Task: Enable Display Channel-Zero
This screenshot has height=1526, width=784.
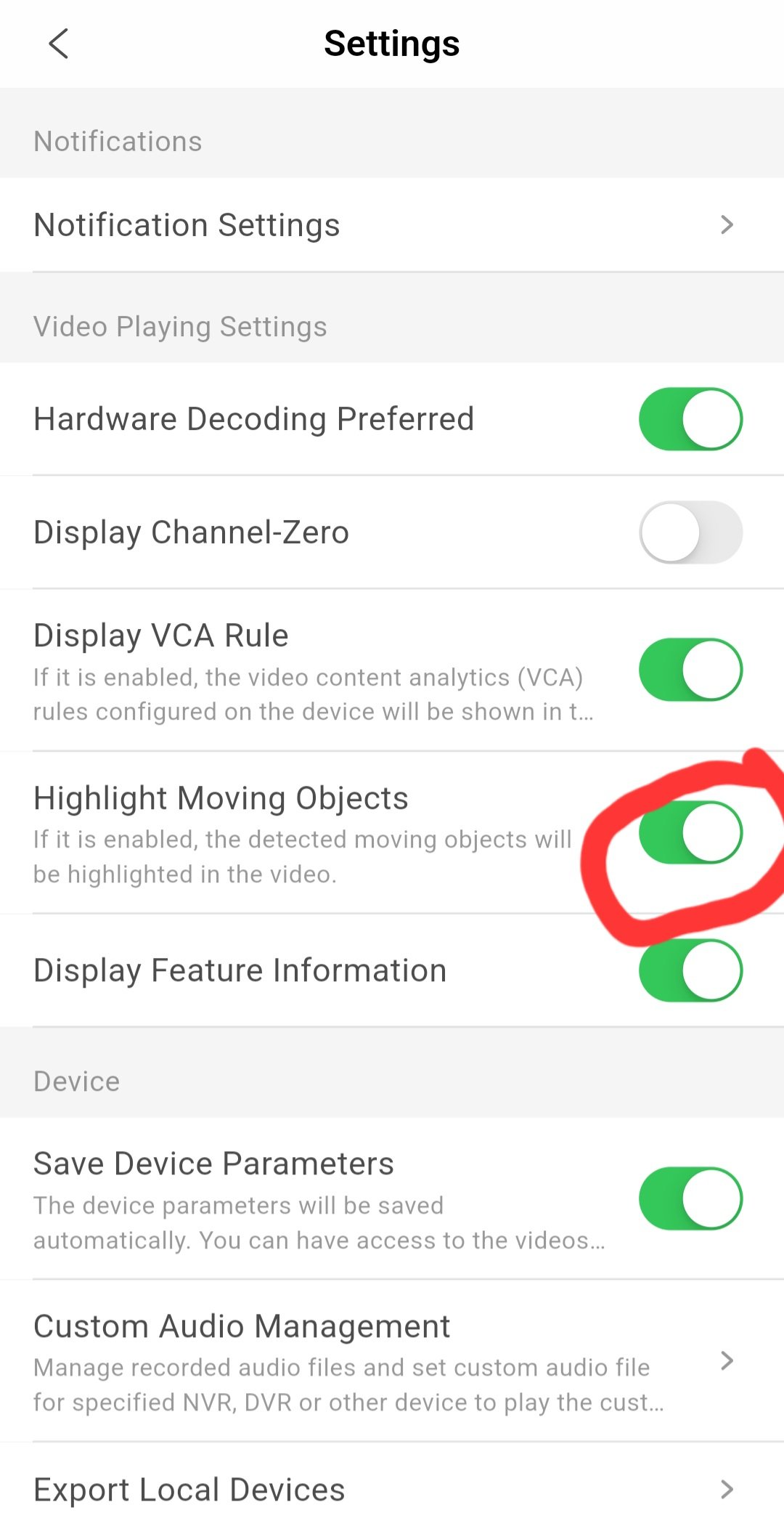Action: (690, 532)
